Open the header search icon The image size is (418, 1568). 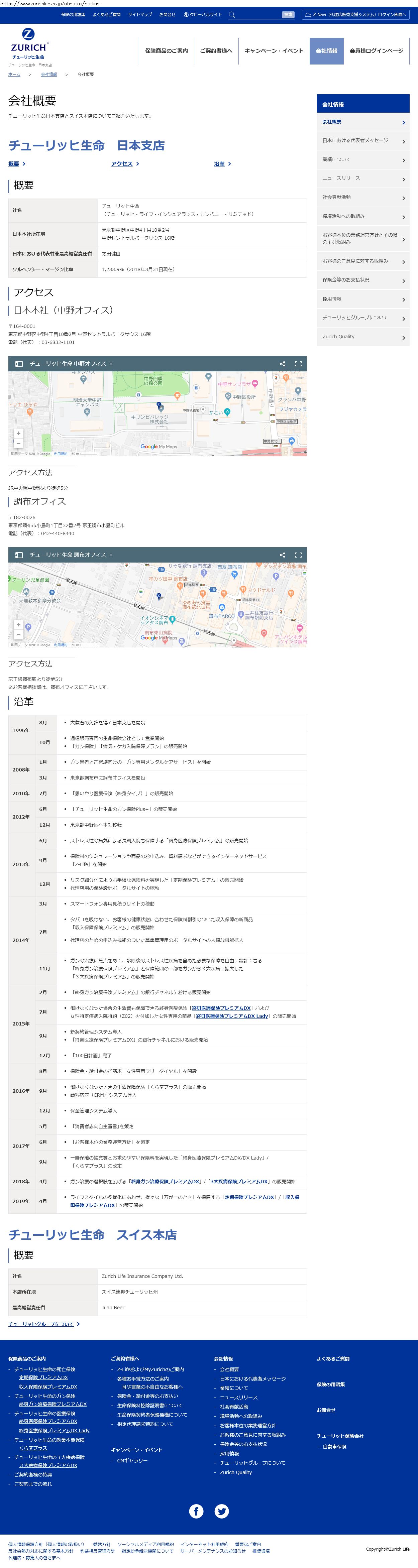[232, 15]
